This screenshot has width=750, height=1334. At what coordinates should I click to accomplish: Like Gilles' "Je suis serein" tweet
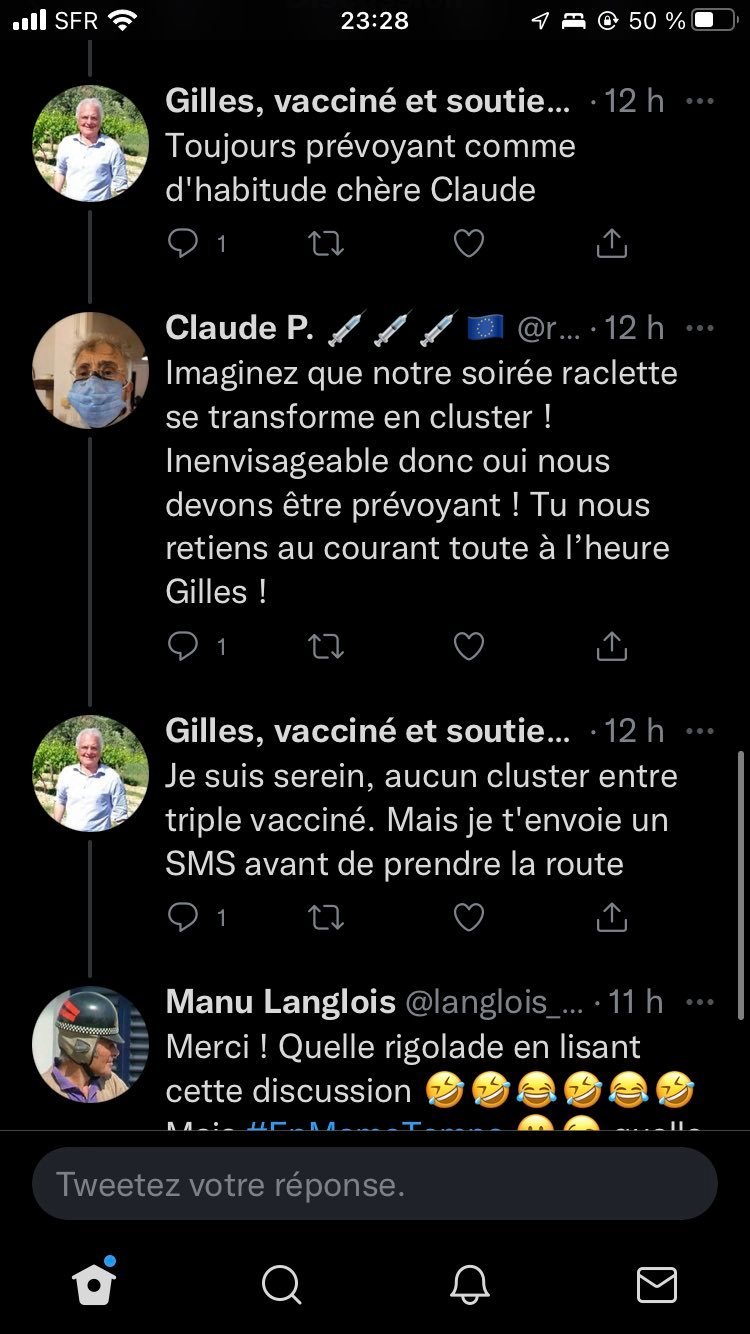point(469,917)
